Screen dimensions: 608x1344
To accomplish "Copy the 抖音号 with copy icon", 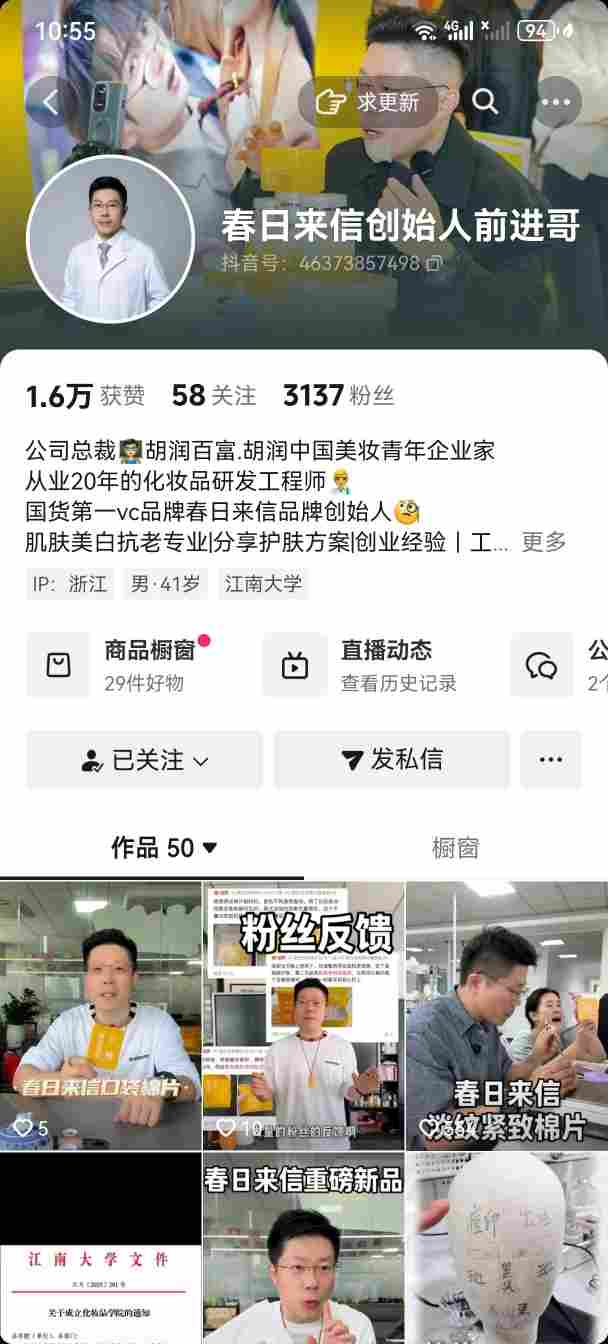I will point(434,264).
